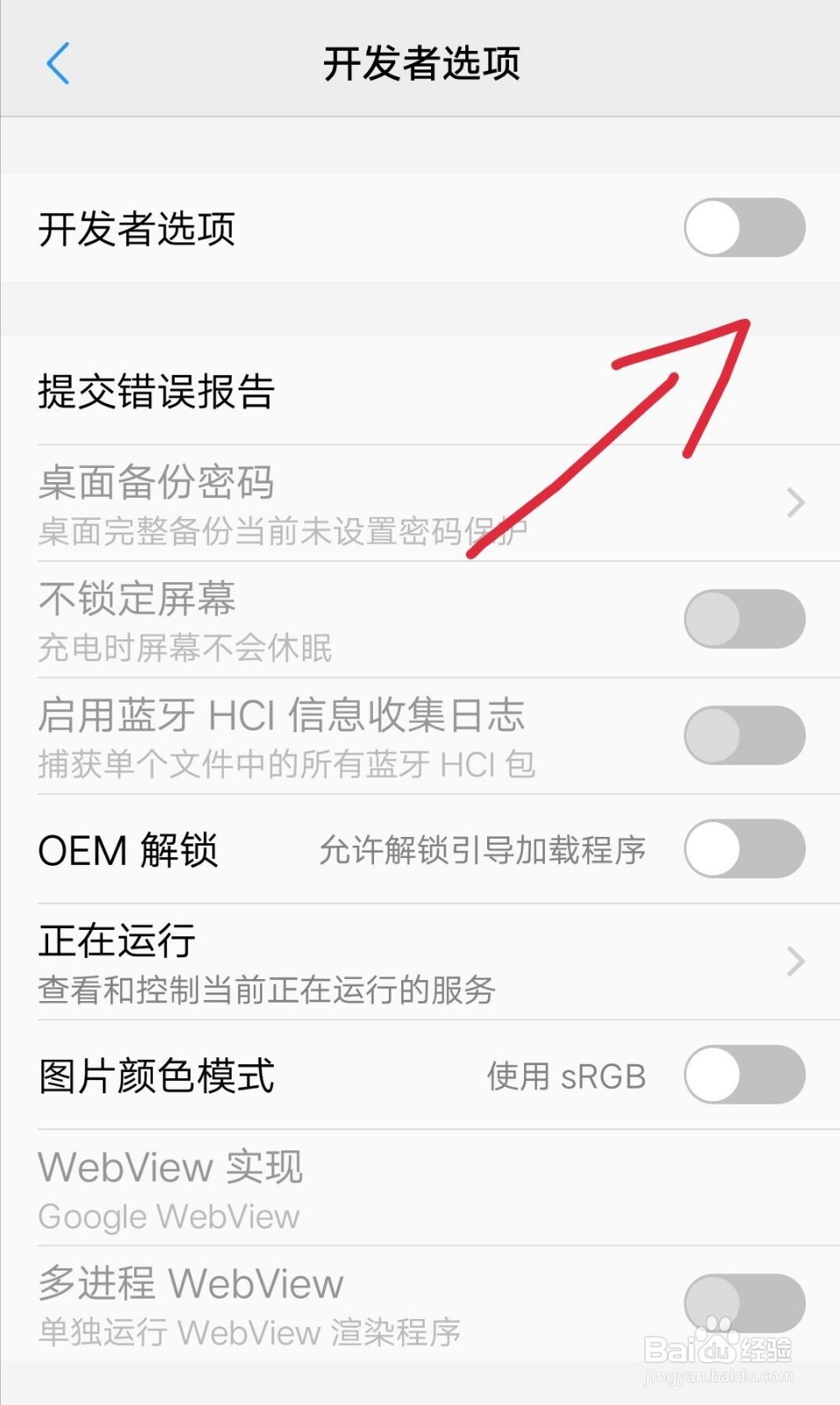This screenshot has height=1405, width=840.
Task: Tap the 桌面备份密码 row label
Action: tap(158, 482)
